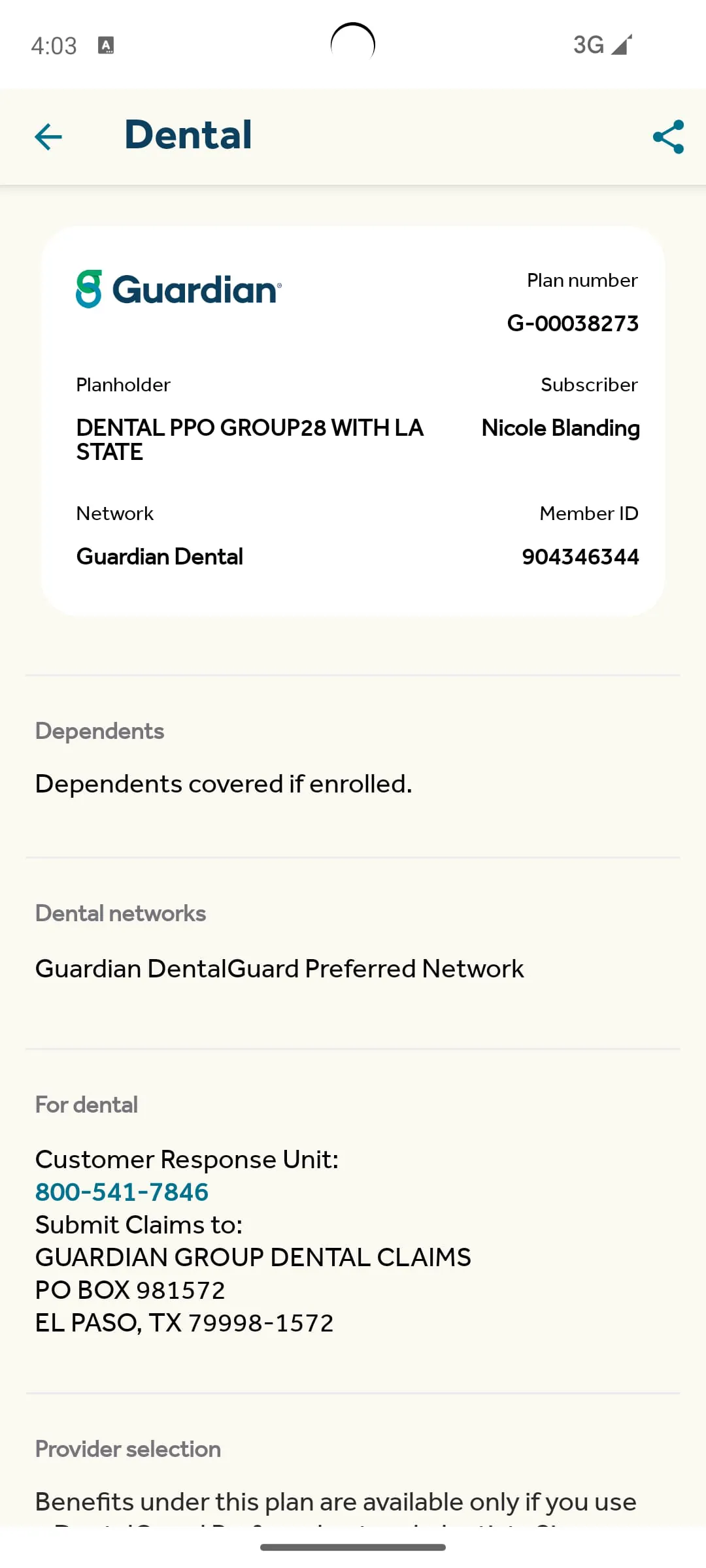Tap the 3G signal indicator in status bar
This screenshot has height=1568, width=706.
pyautogui.click(x=589, y=44)
